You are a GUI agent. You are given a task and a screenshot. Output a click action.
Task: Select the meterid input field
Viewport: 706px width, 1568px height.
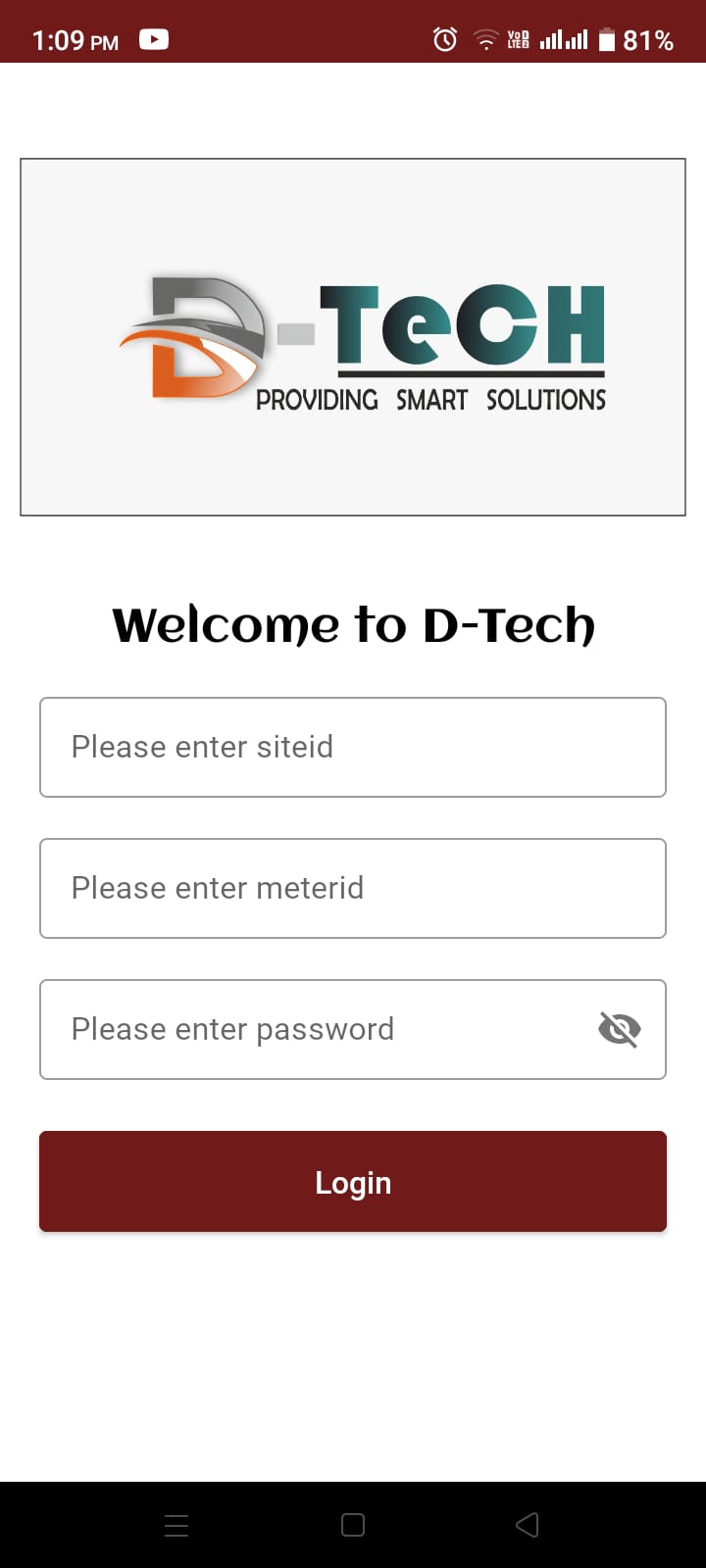click(353, 888)
